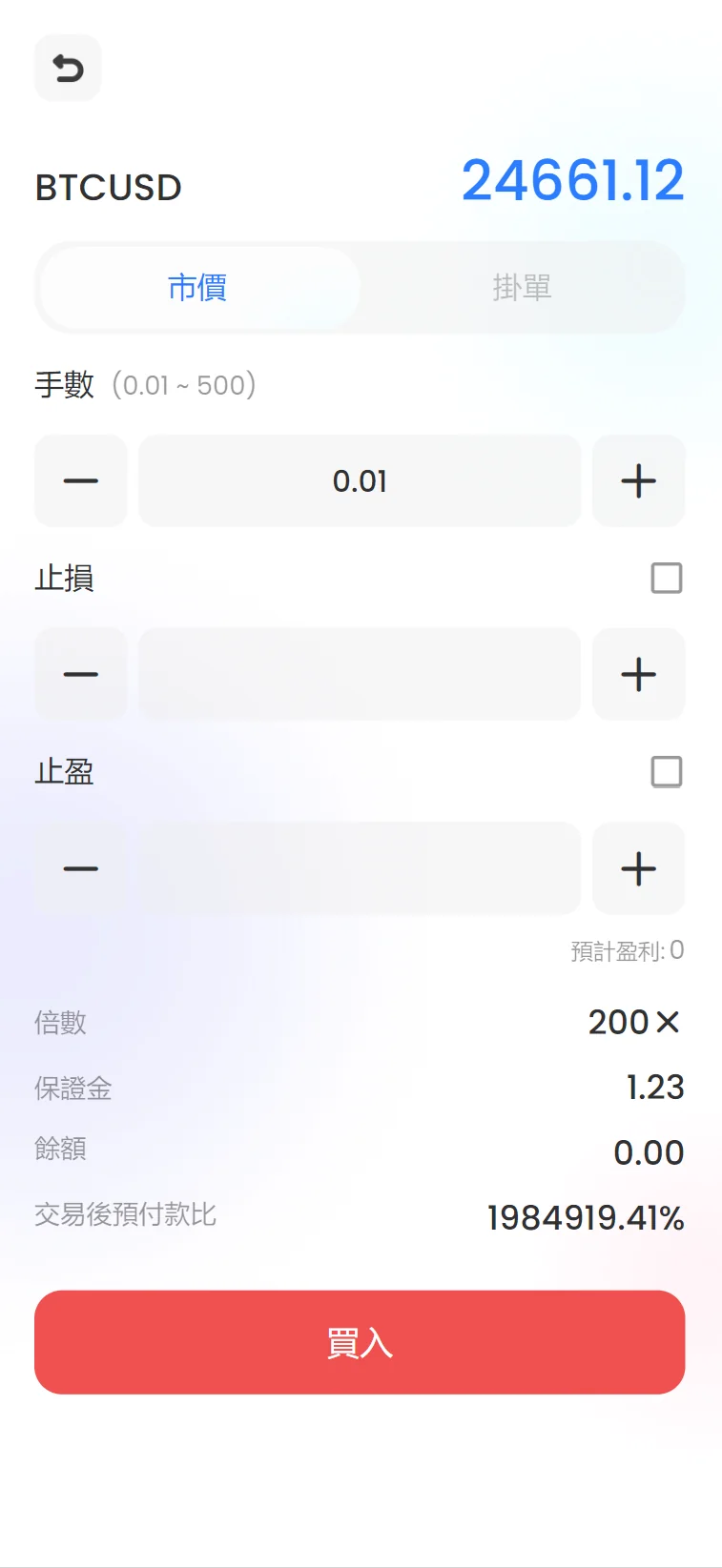722x1568 pixels.
Task: Edit the 0.01 lot size field
Action: (x=360, y=481)
